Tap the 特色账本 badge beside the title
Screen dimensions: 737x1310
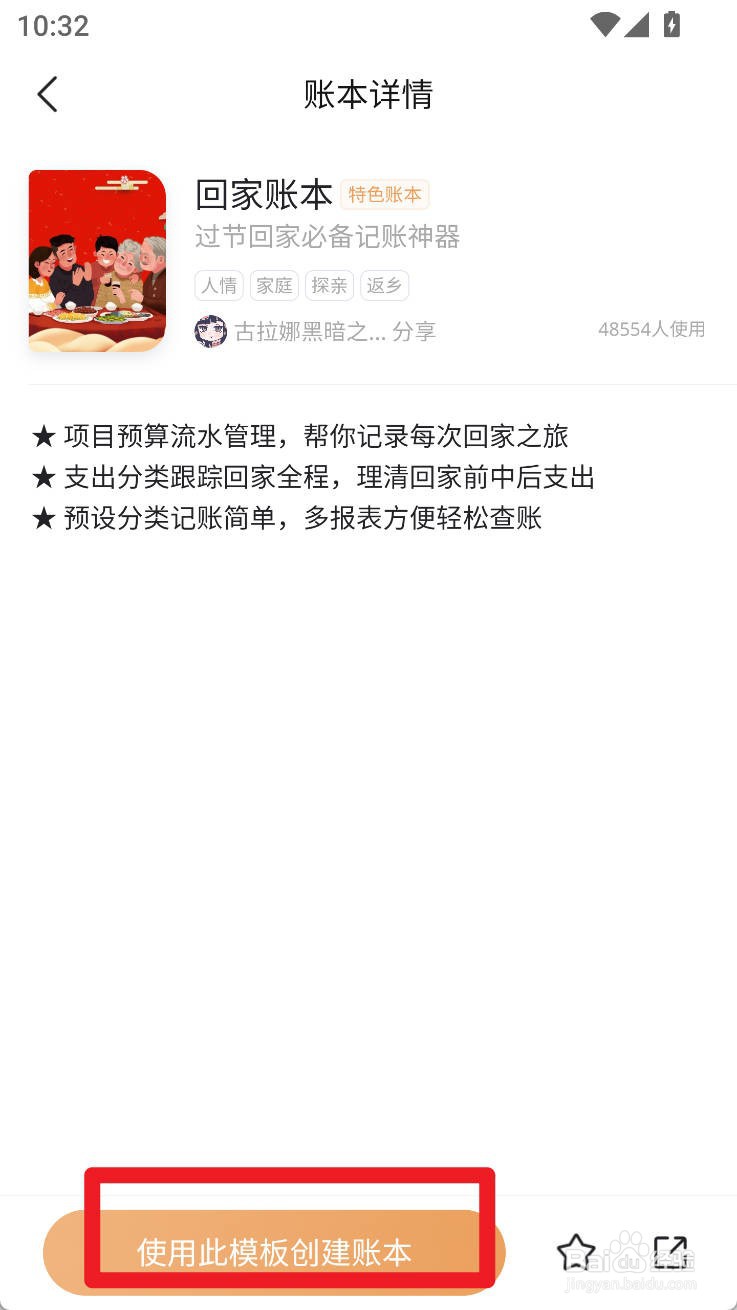tap(385, 195)
